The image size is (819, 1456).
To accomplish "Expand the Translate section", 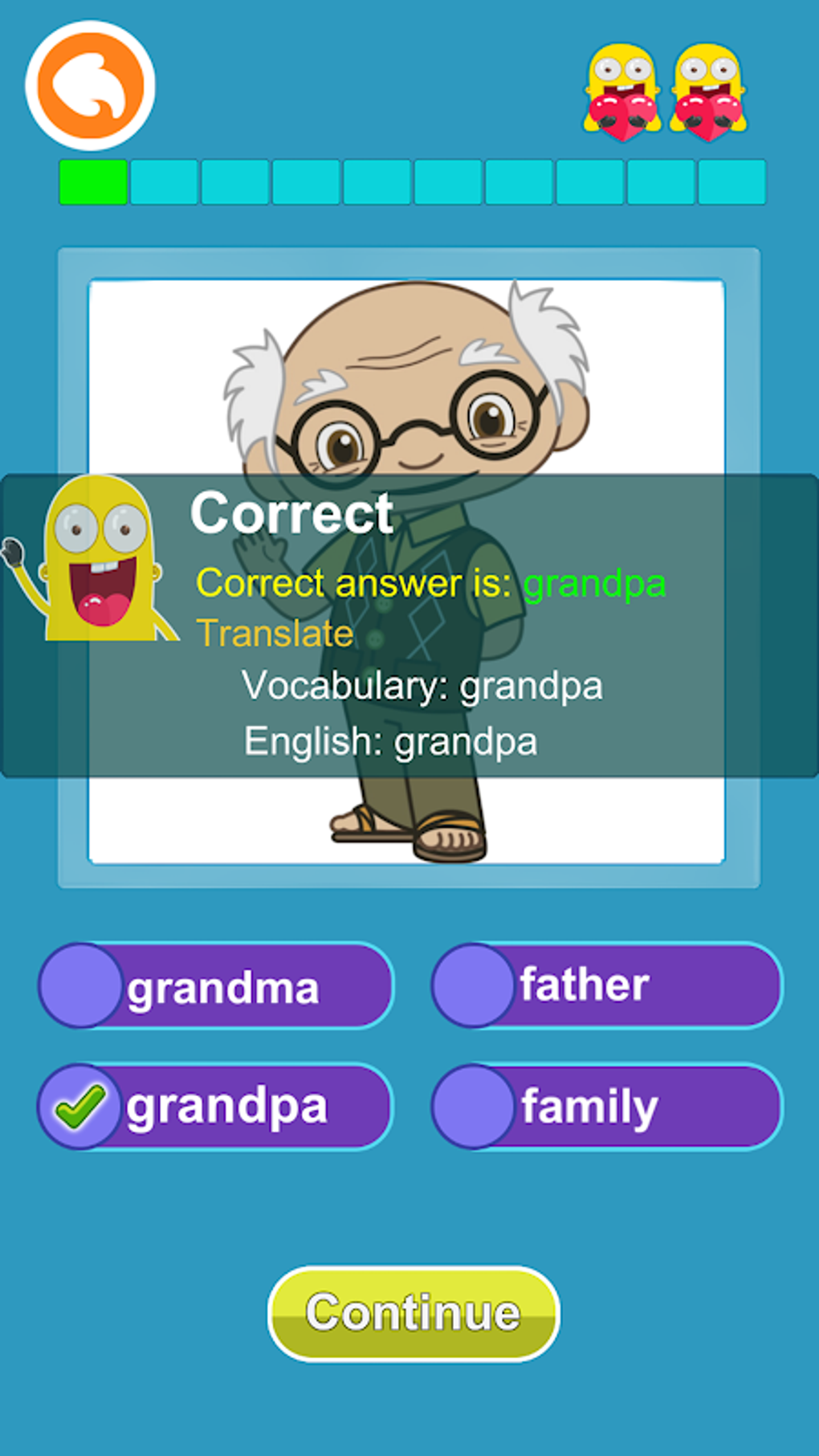I will (274, 633).
